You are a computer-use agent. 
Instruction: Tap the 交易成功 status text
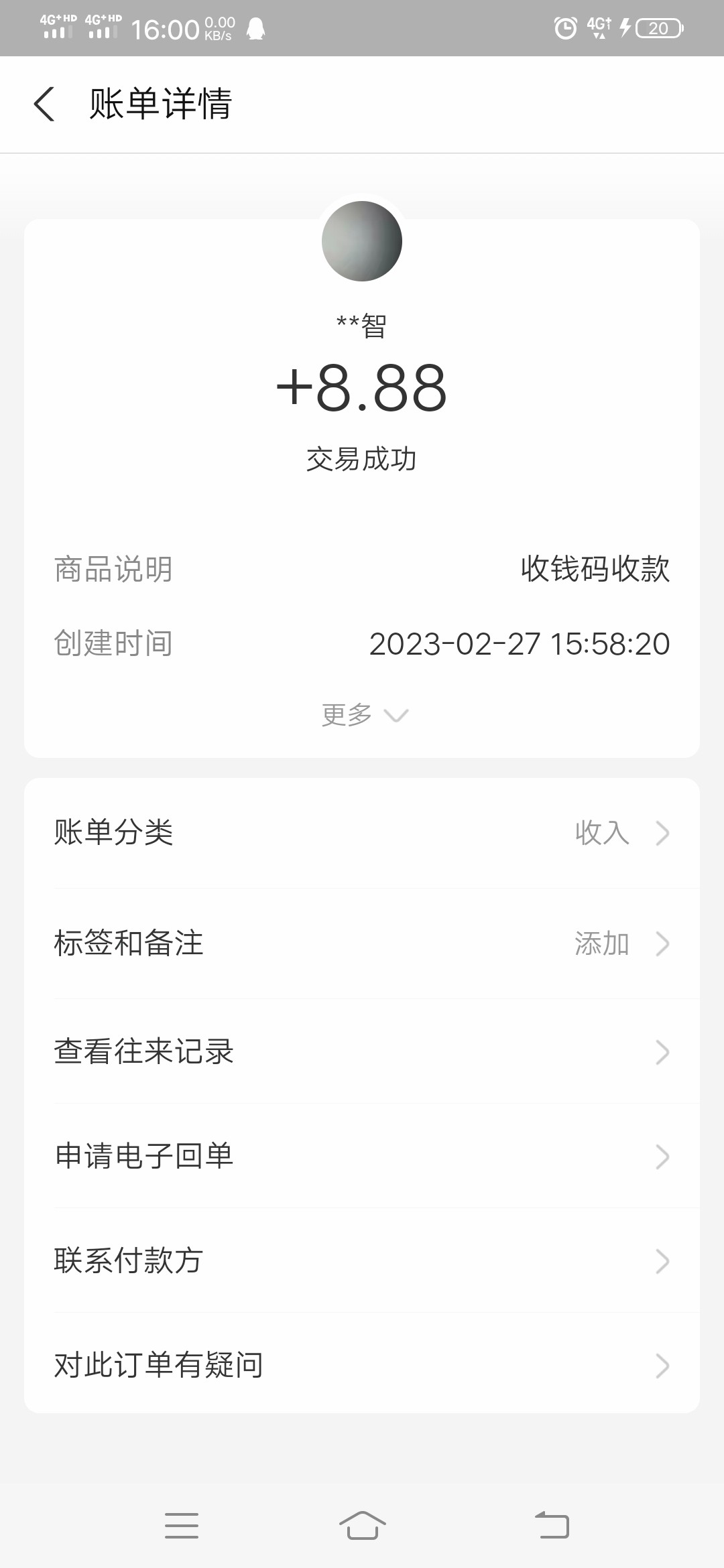click(x=362, y=460)
